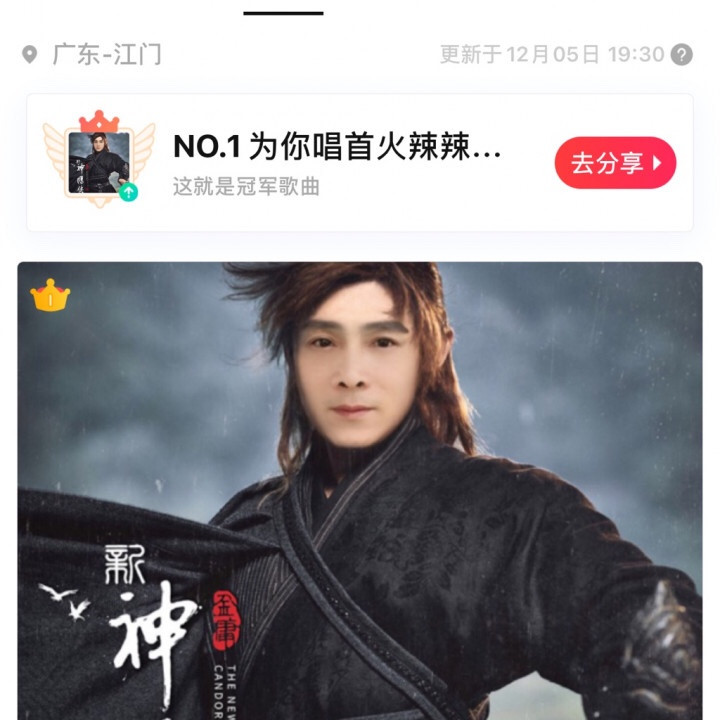This screenshot has height=720, width=720.
Task: Tap the 去分享 share button
Action: [x=615, y=163]
